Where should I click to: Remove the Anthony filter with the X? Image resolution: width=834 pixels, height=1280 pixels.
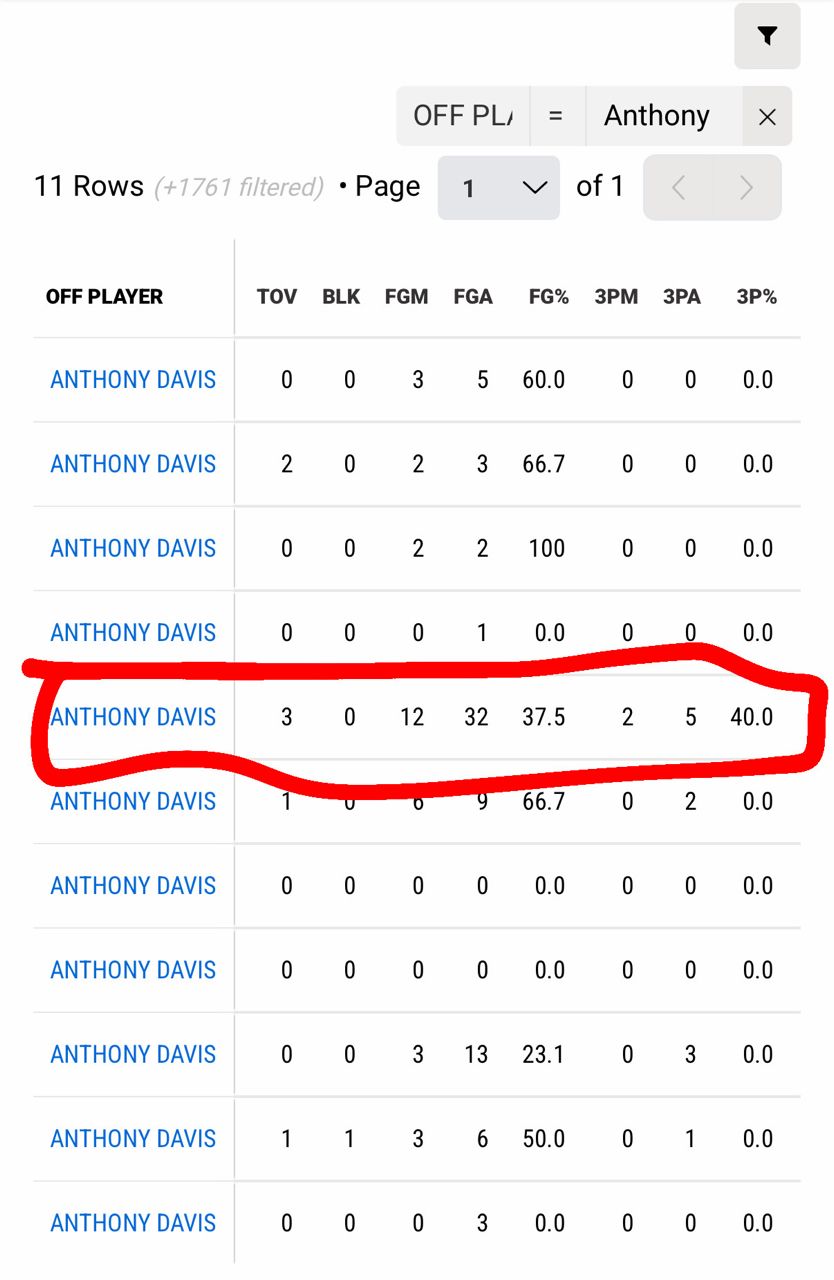[x=767, y=117]
